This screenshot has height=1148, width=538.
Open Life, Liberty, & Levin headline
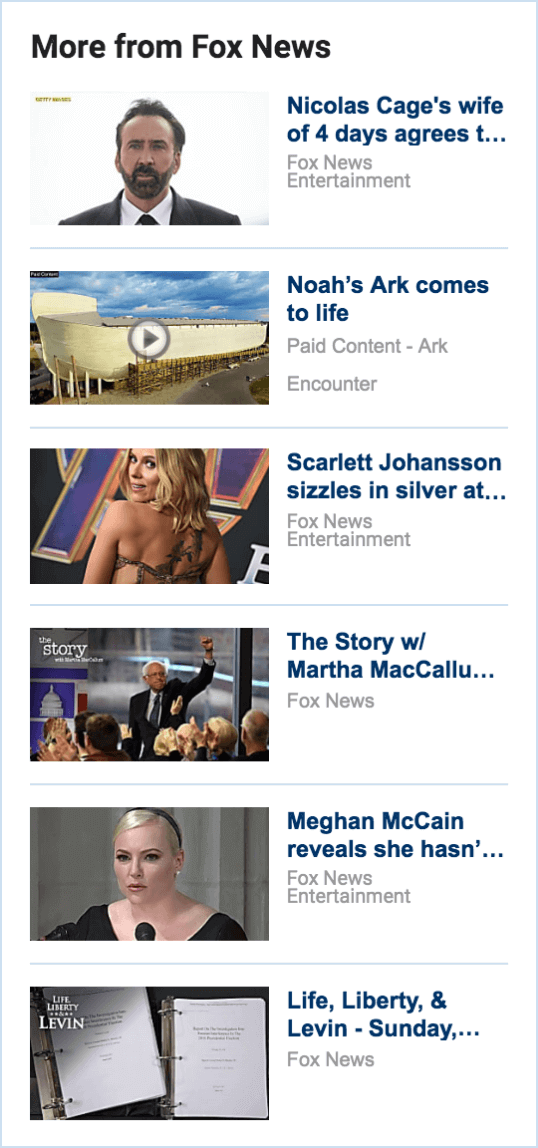(384, 1015)
